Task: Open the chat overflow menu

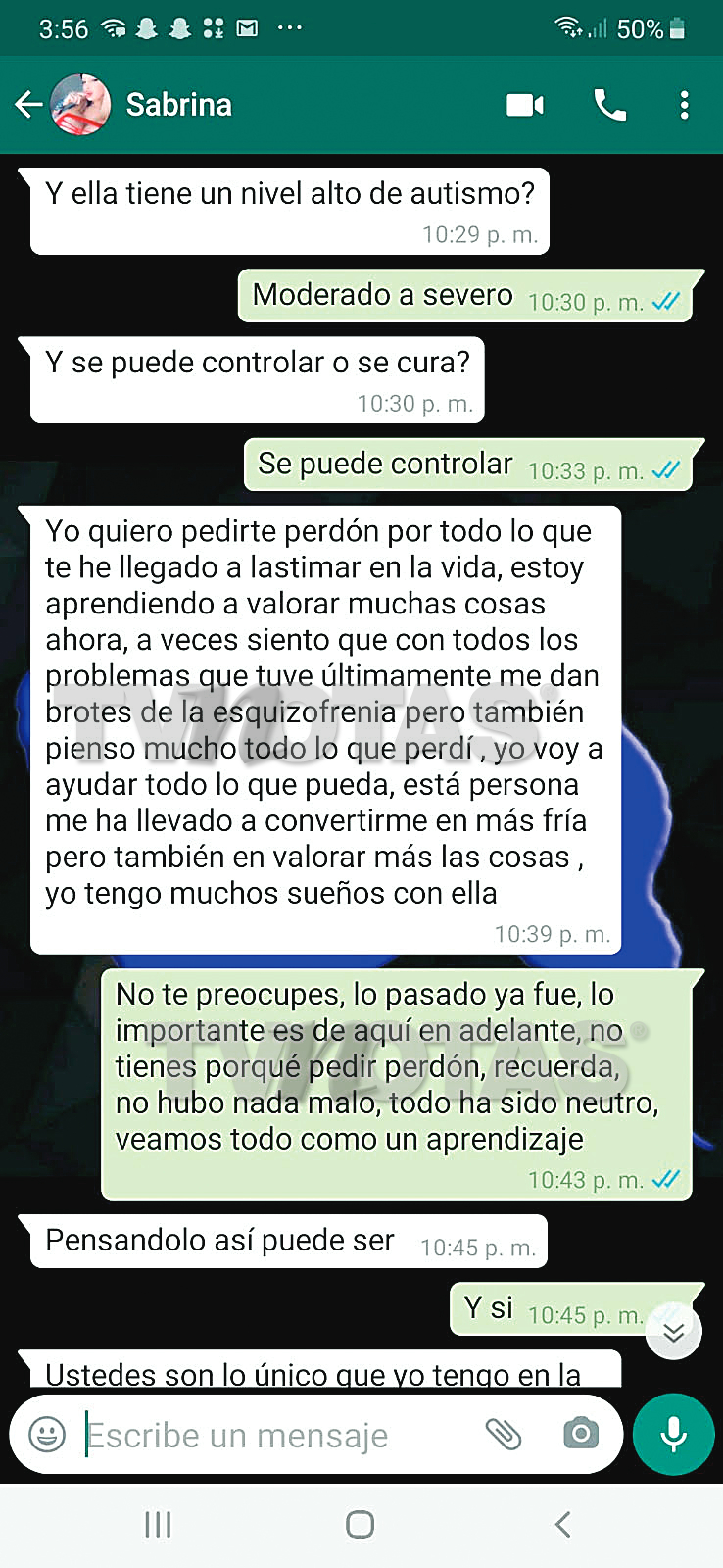Action: pos(684,104)
